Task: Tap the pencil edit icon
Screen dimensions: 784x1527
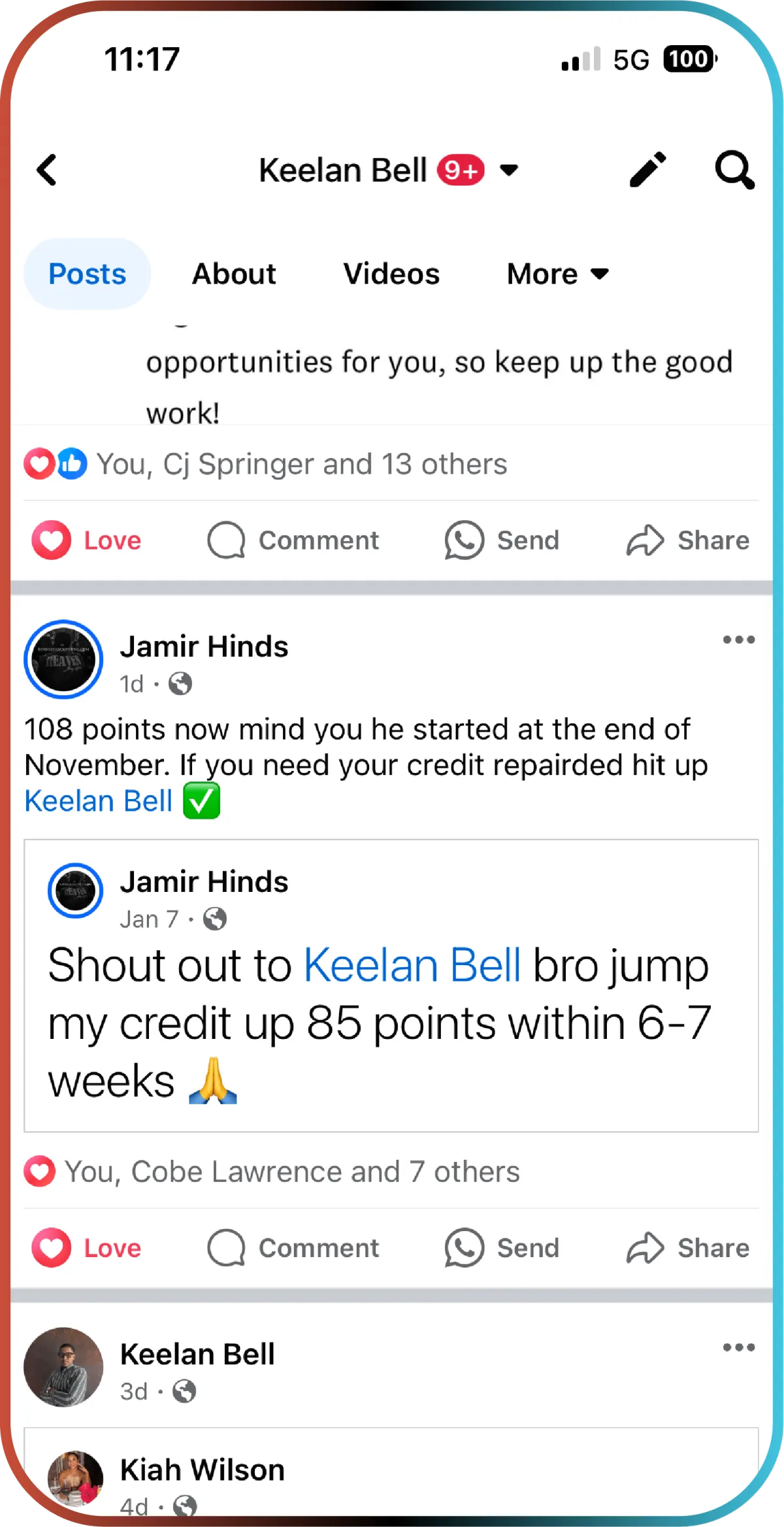Action: point(647,170)
